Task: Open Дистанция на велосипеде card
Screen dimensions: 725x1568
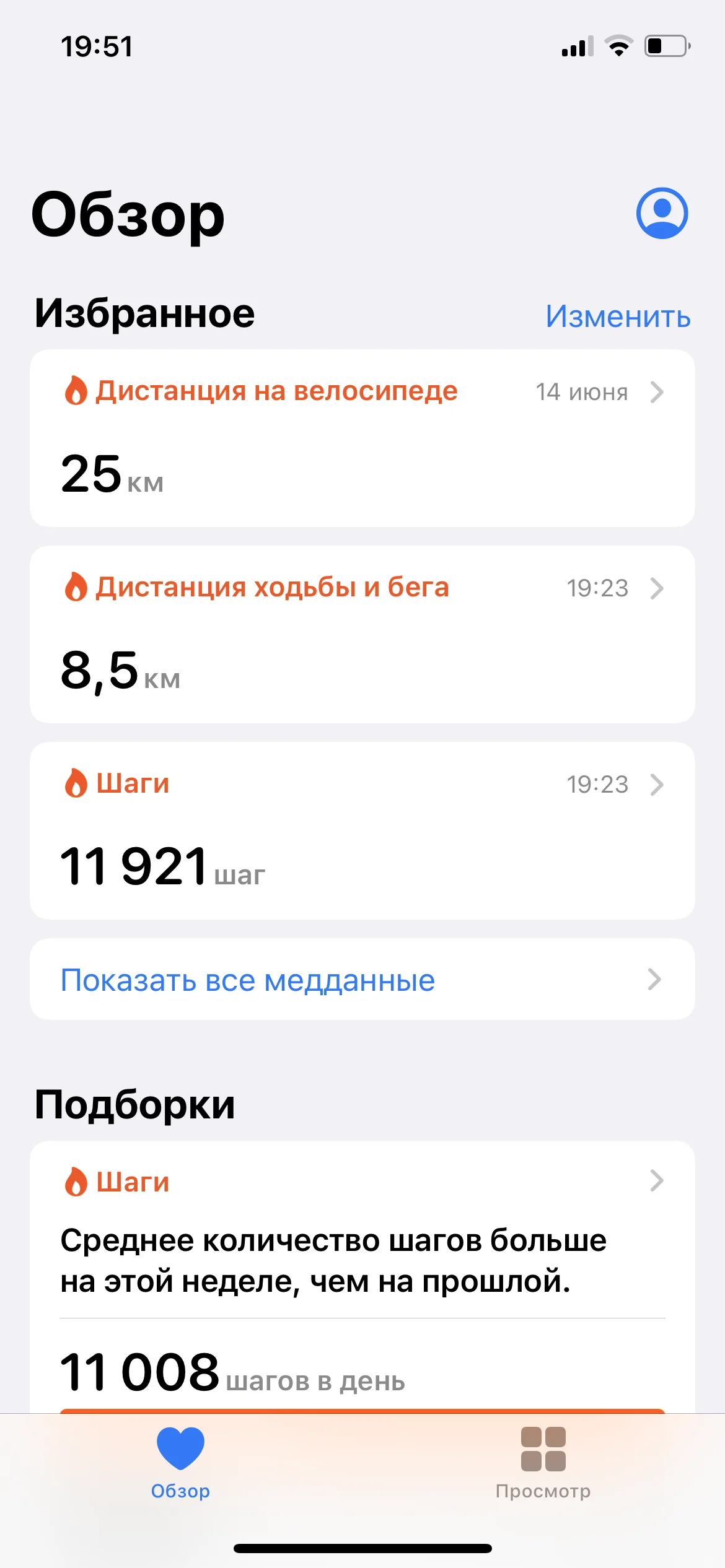Action: pos(362,438)
